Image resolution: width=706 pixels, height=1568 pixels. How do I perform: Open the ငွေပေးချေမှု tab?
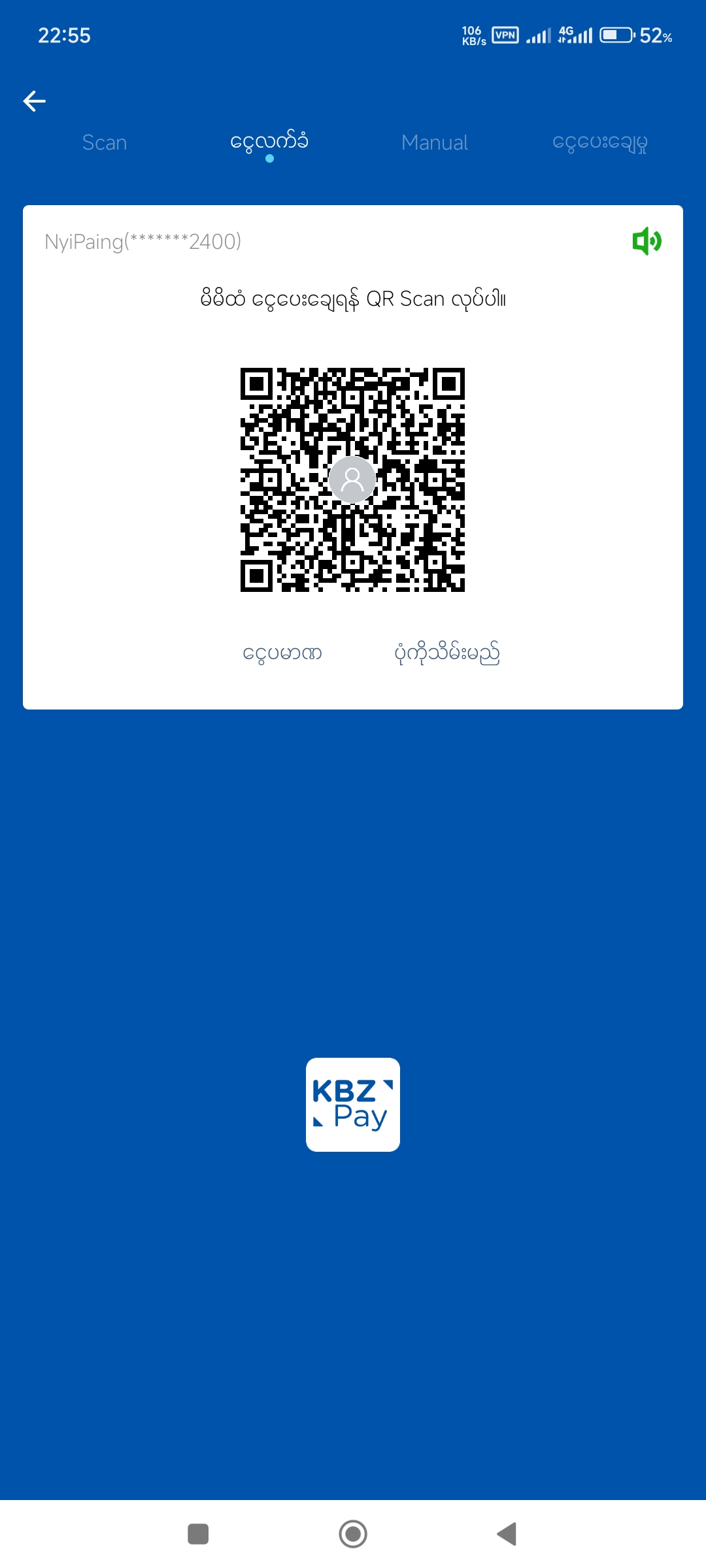(x=599, y=142)
